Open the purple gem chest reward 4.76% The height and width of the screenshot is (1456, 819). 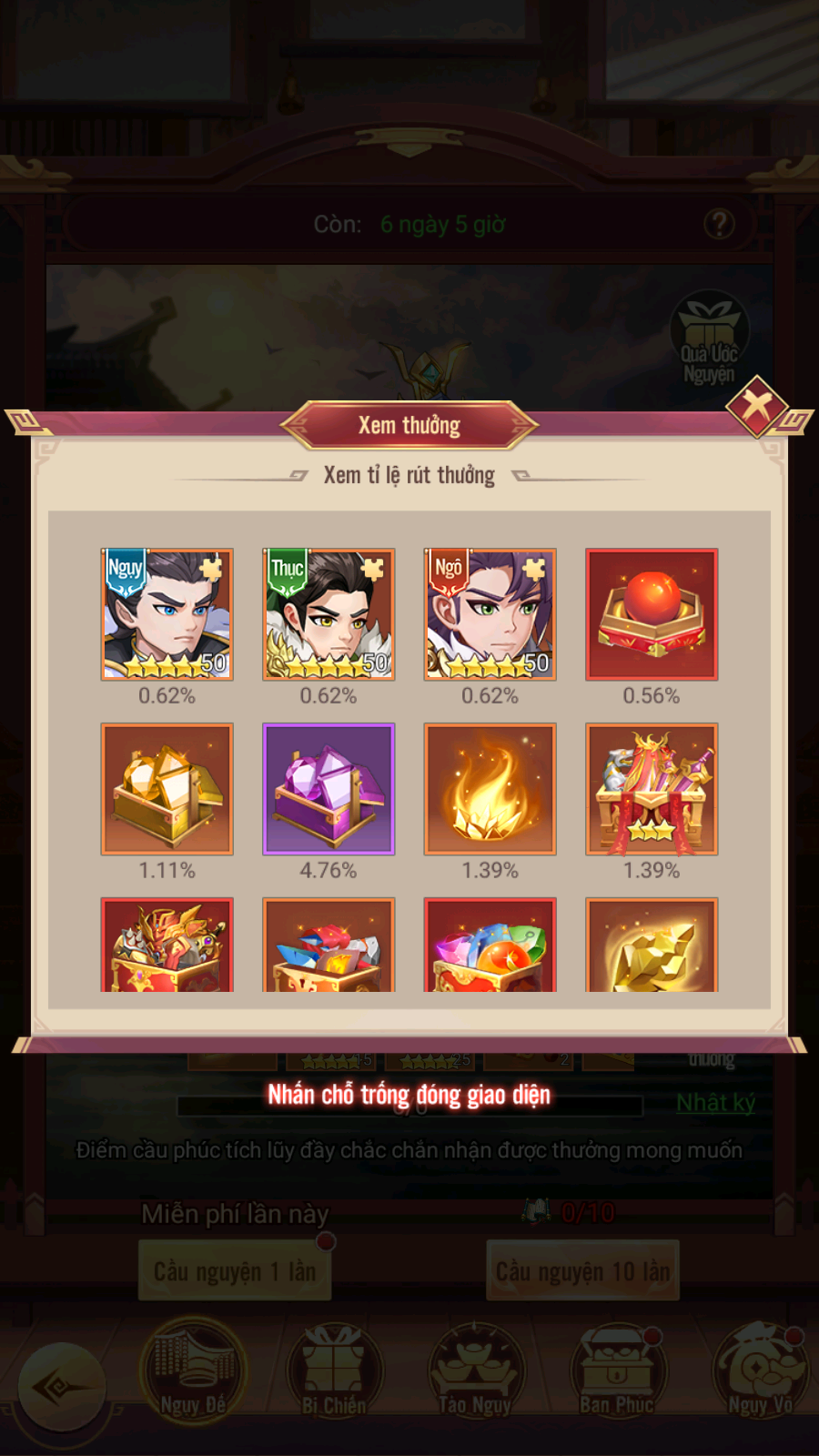coord(329,789)
